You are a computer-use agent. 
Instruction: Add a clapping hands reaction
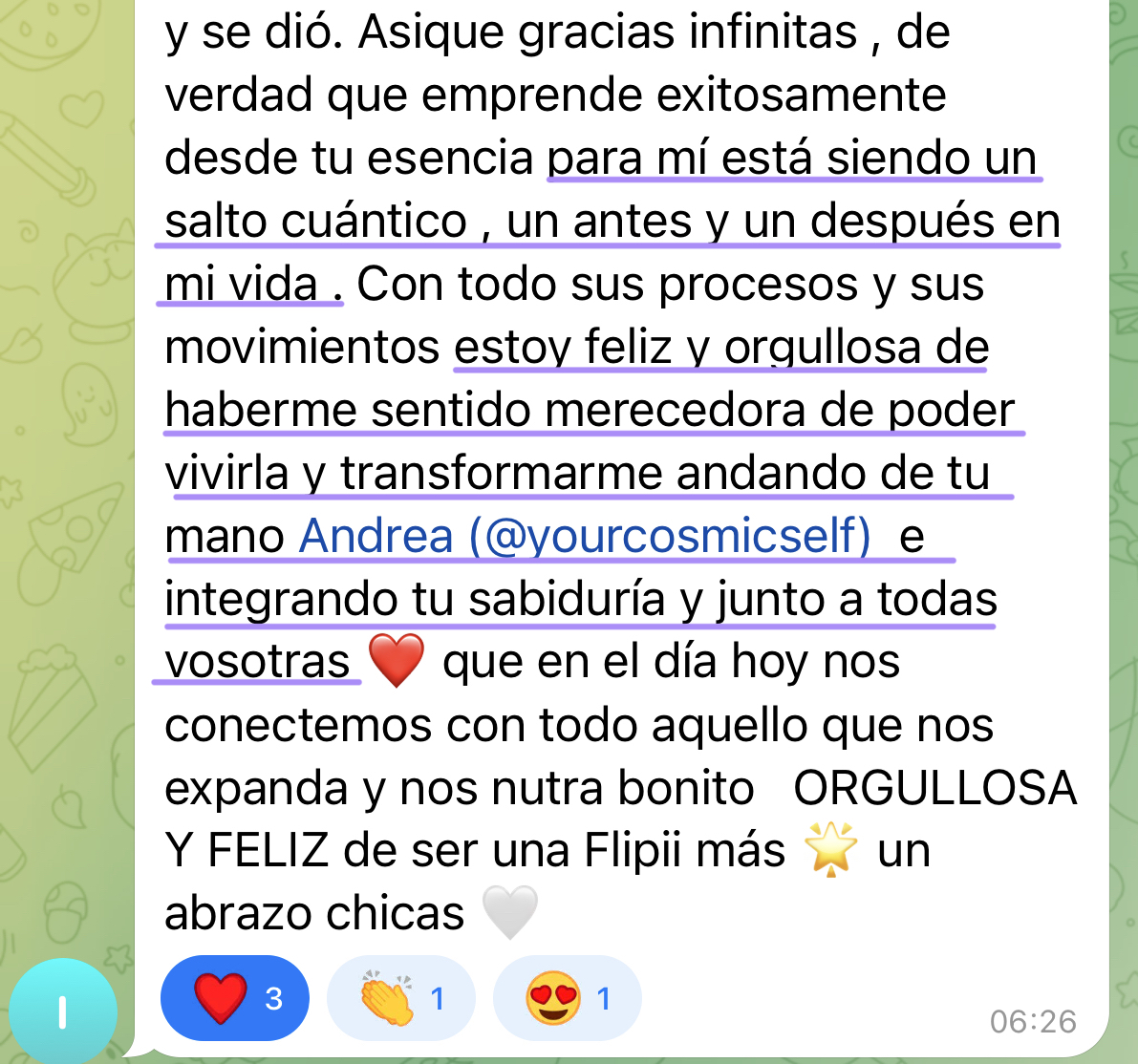coord(400,998)
